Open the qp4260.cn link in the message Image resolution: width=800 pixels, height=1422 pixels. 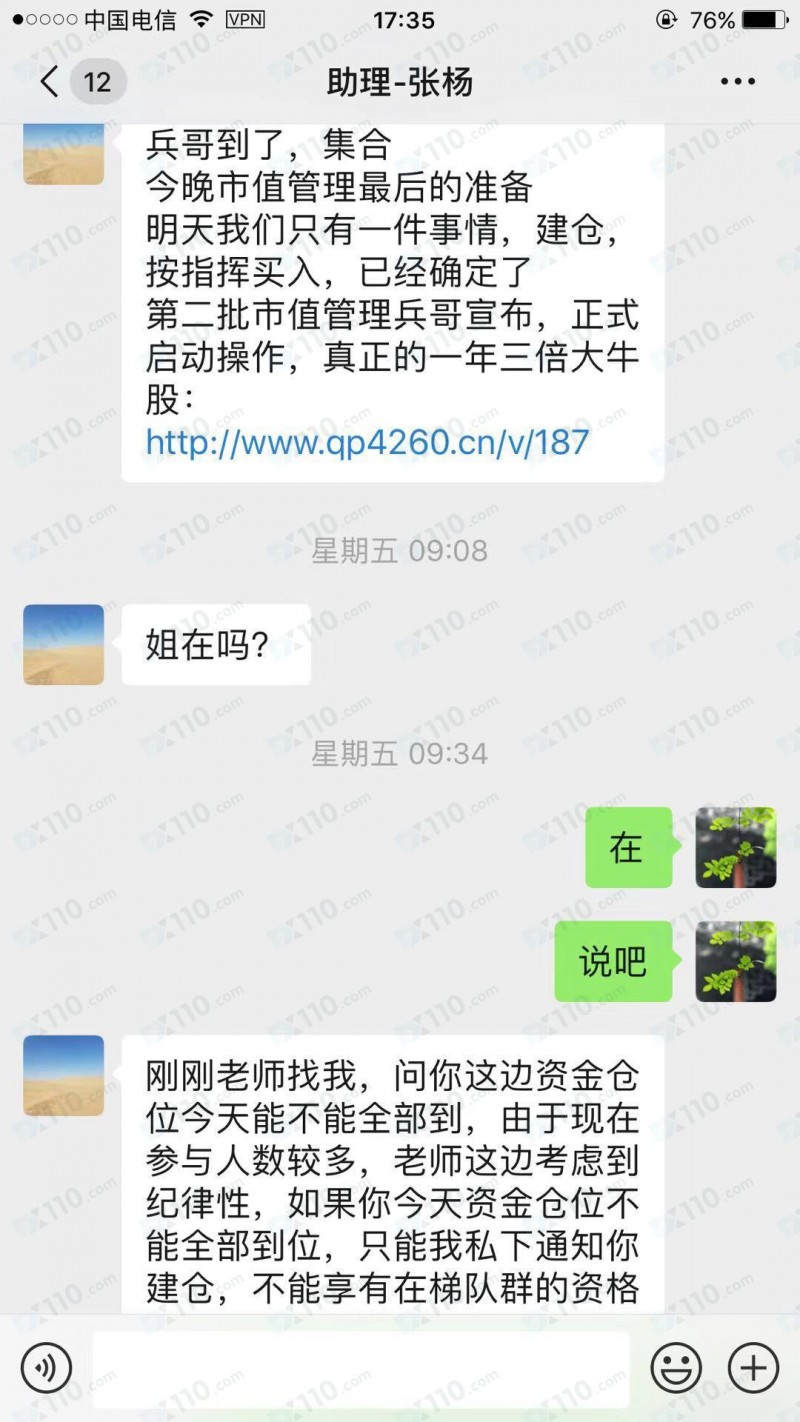[367, 441]
